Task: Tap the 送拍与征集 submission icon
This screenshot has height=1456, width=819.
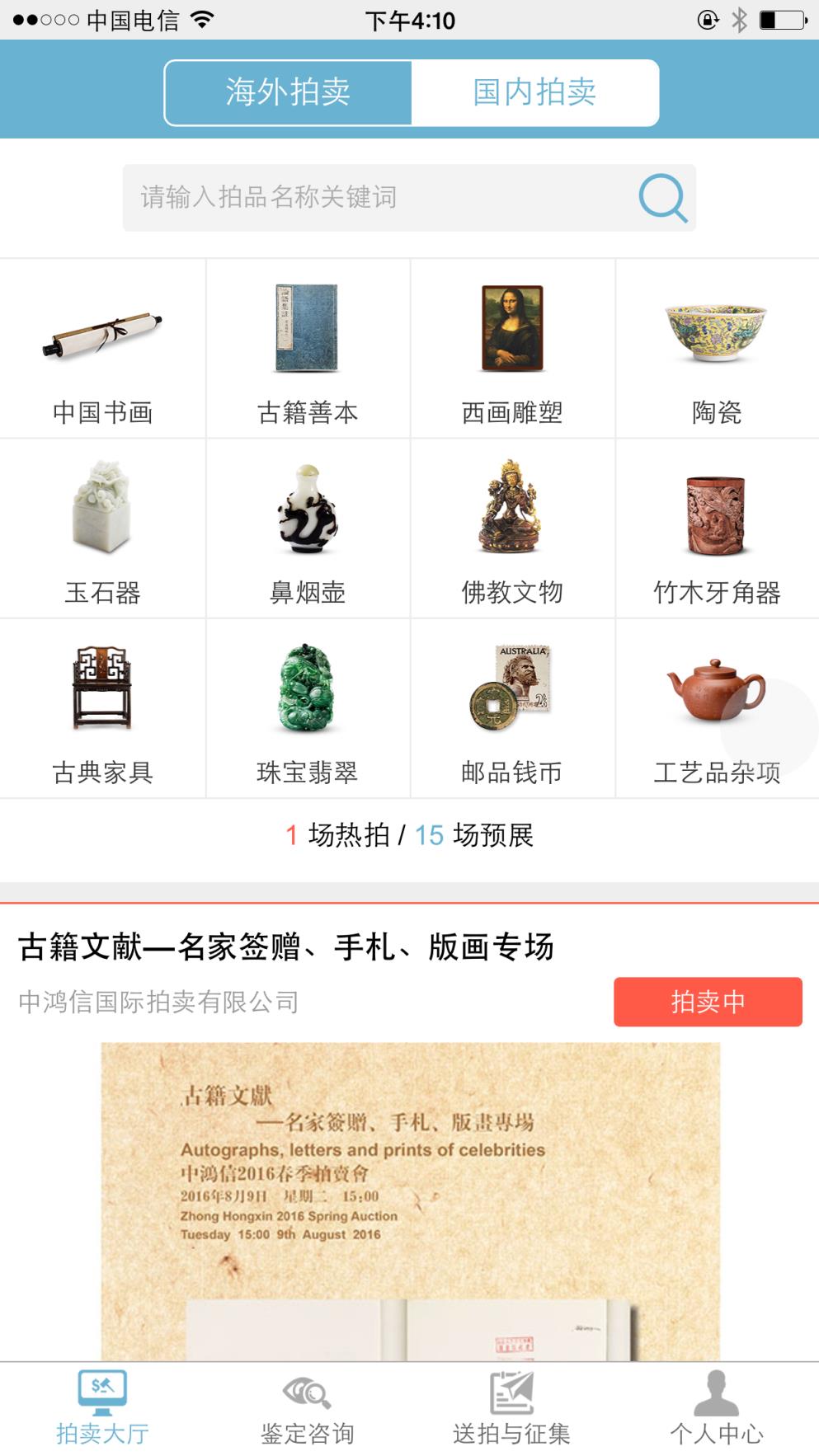Action: 511,1406
